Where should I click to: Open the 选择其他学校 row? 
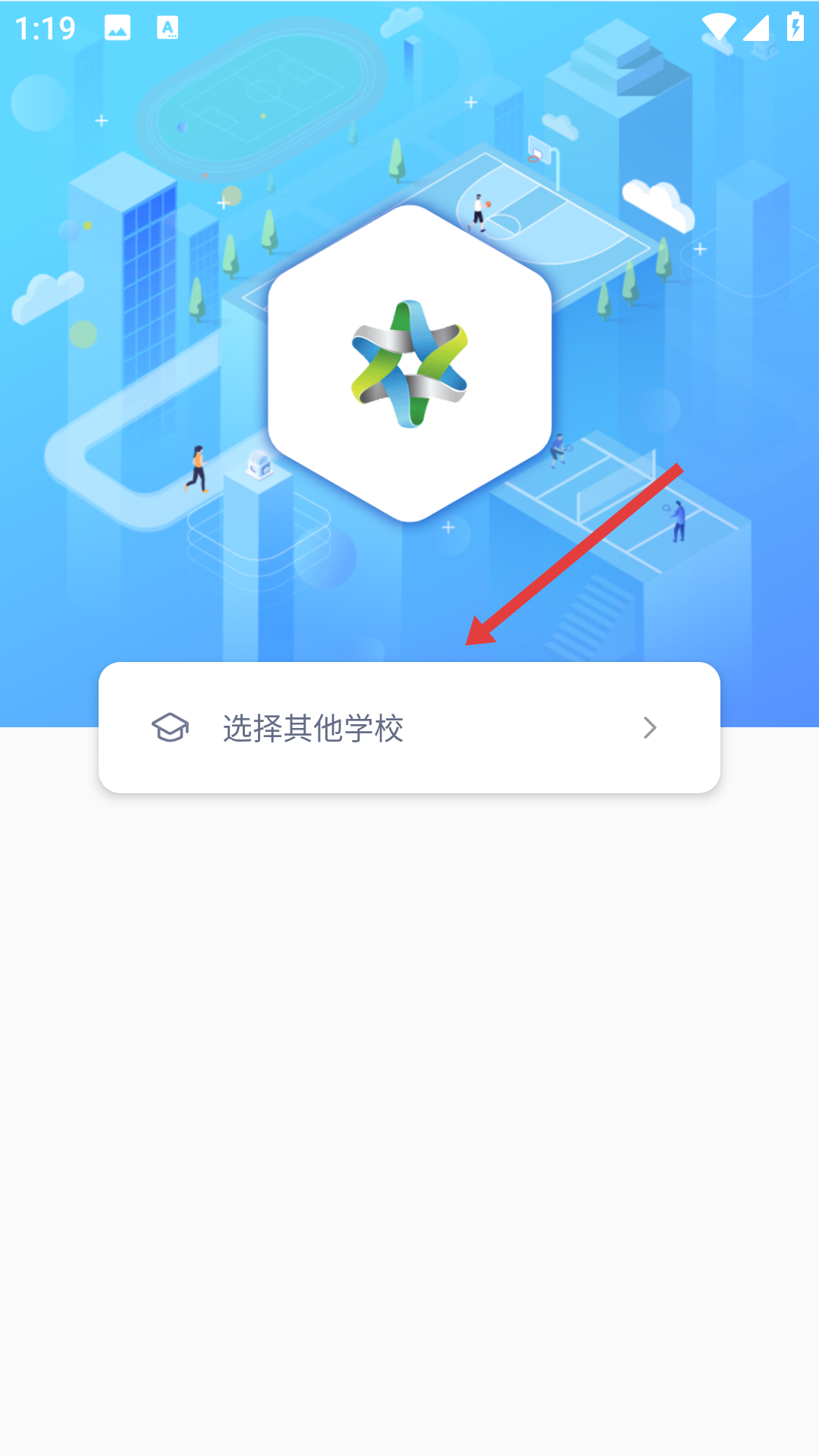pyautogui.click(x=409, y=728)
